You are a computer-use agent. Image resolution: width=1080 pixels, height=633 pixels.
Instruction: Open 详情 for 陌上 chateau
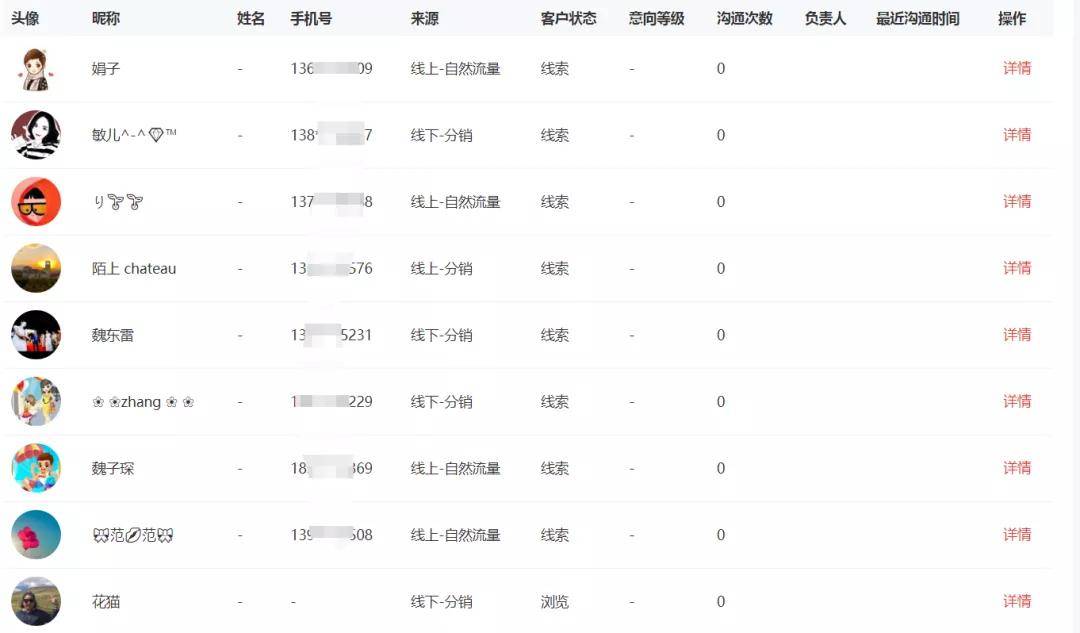(x=1017, y=268)
